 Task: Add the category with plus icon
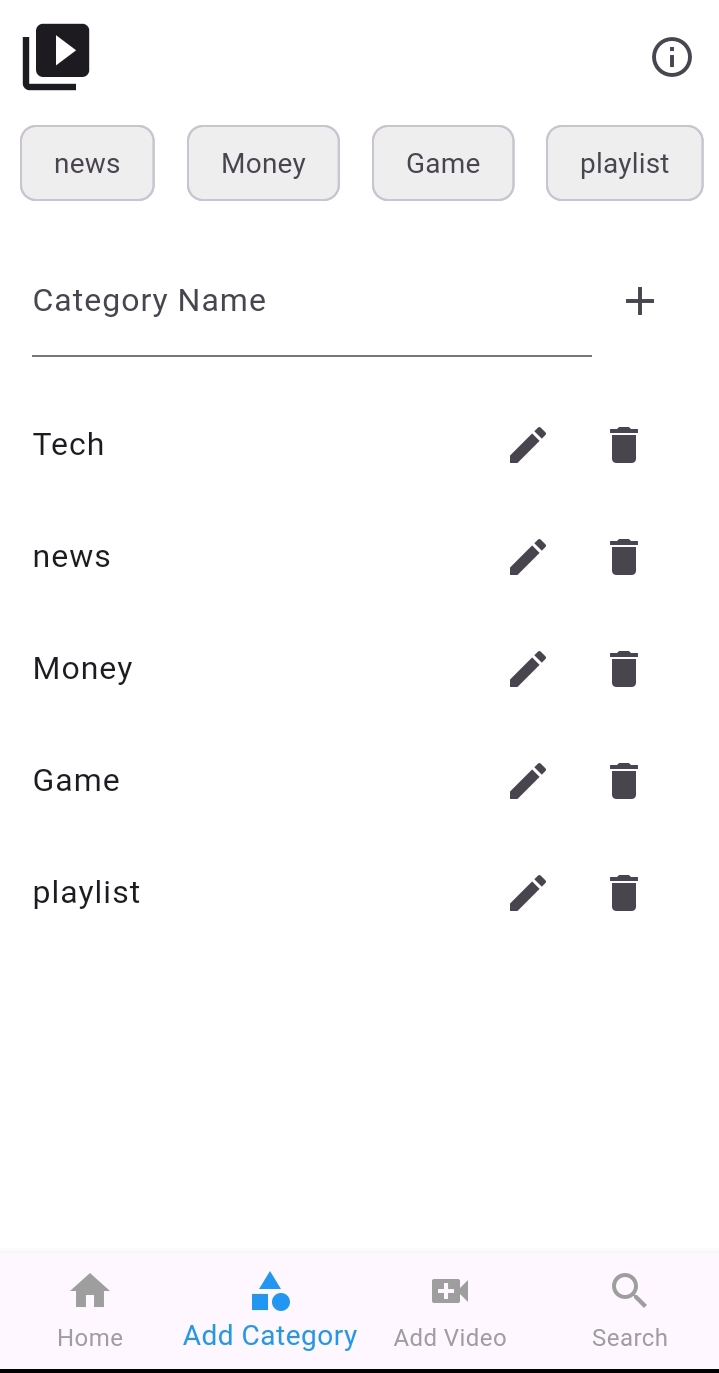[639, 301]
